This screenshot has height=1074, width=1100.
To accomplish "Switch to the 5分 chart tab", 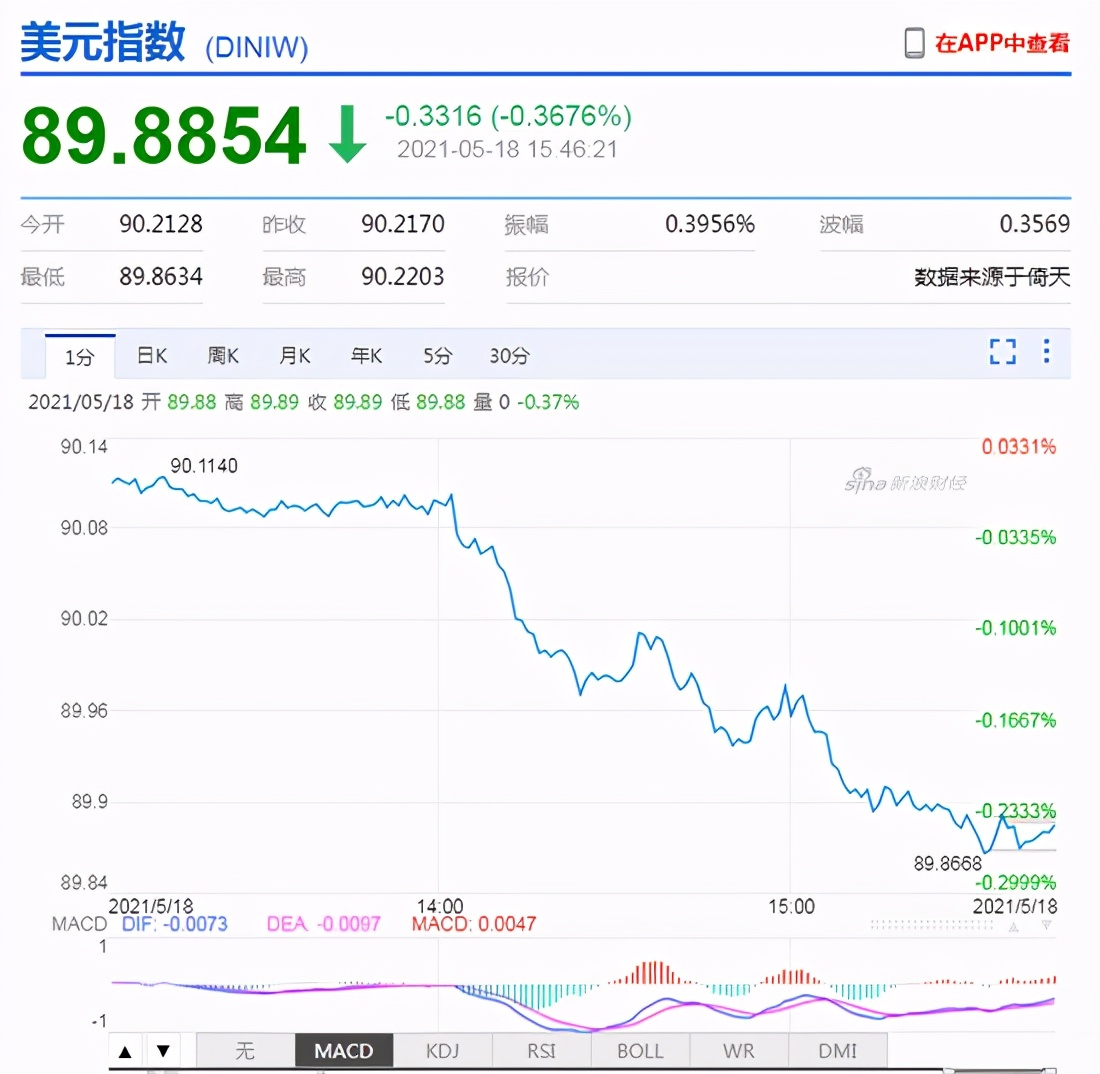I will click(x=437, y=355).
